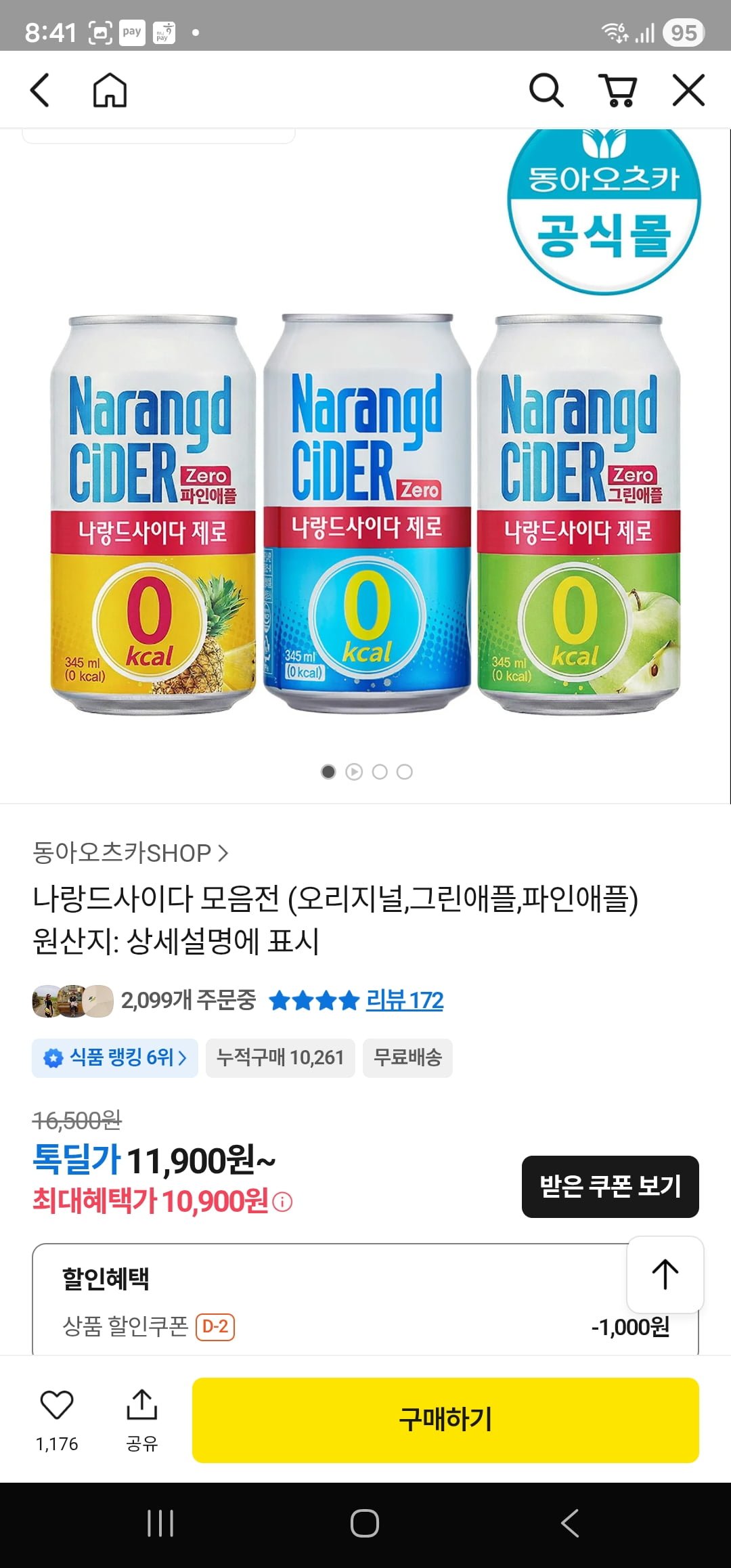Close the product page with X
Screen dimensions: 731x1568
click(688, 90)
